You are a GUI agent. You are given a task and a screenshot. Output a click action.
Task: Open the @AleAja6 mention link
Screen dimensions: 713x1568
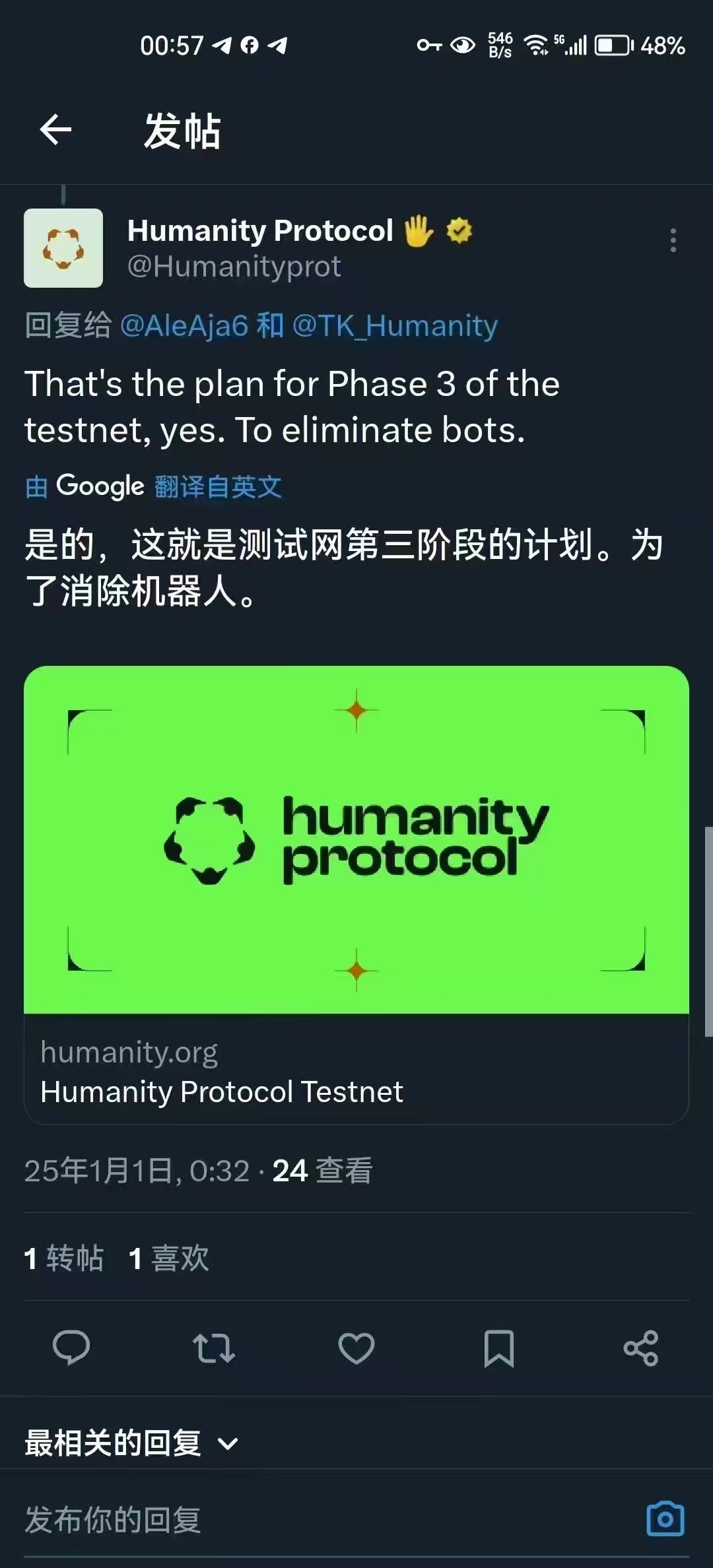pos(184,326)
